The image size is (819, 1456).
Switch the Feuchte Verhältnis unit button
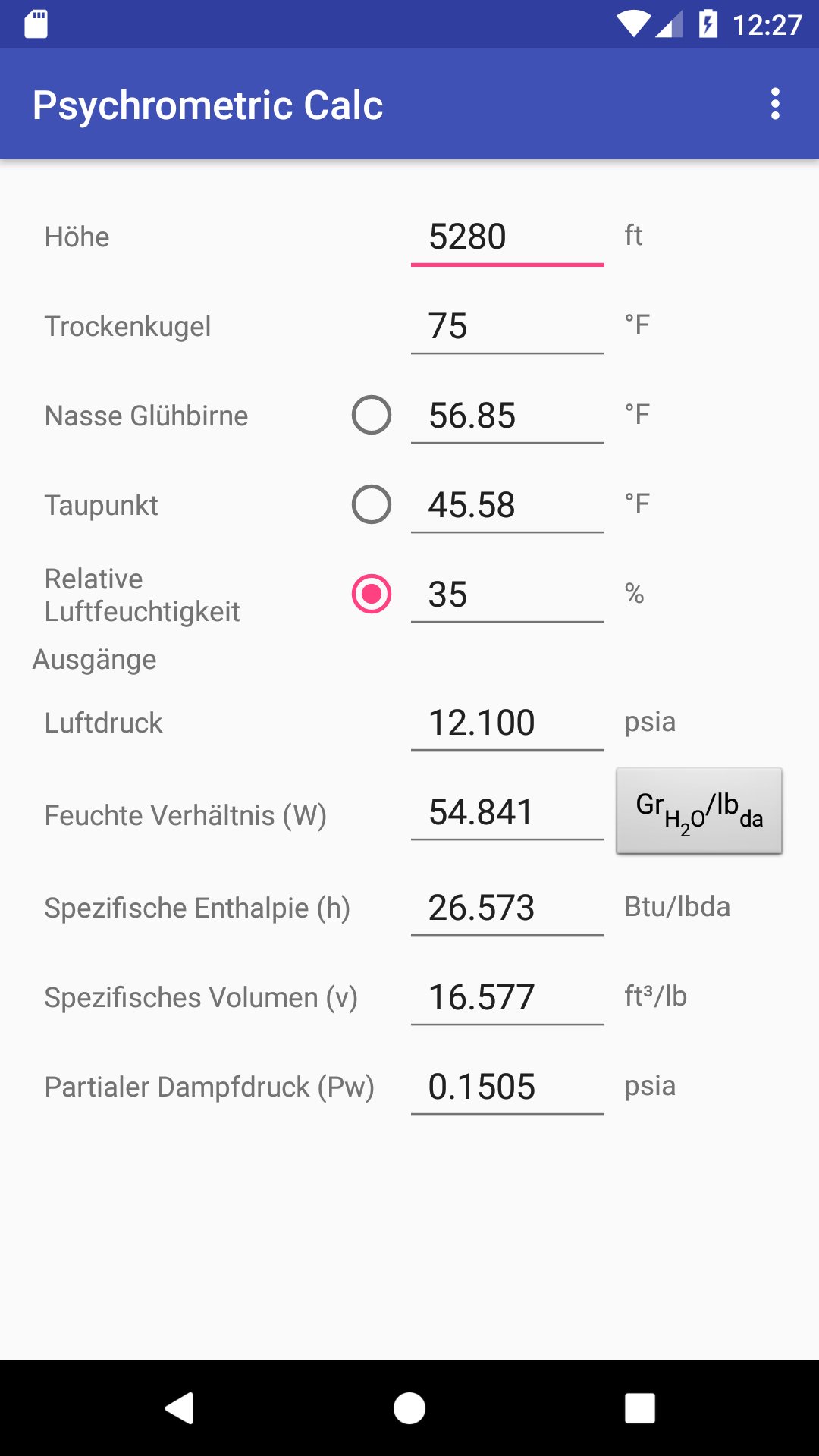point(699,811)
